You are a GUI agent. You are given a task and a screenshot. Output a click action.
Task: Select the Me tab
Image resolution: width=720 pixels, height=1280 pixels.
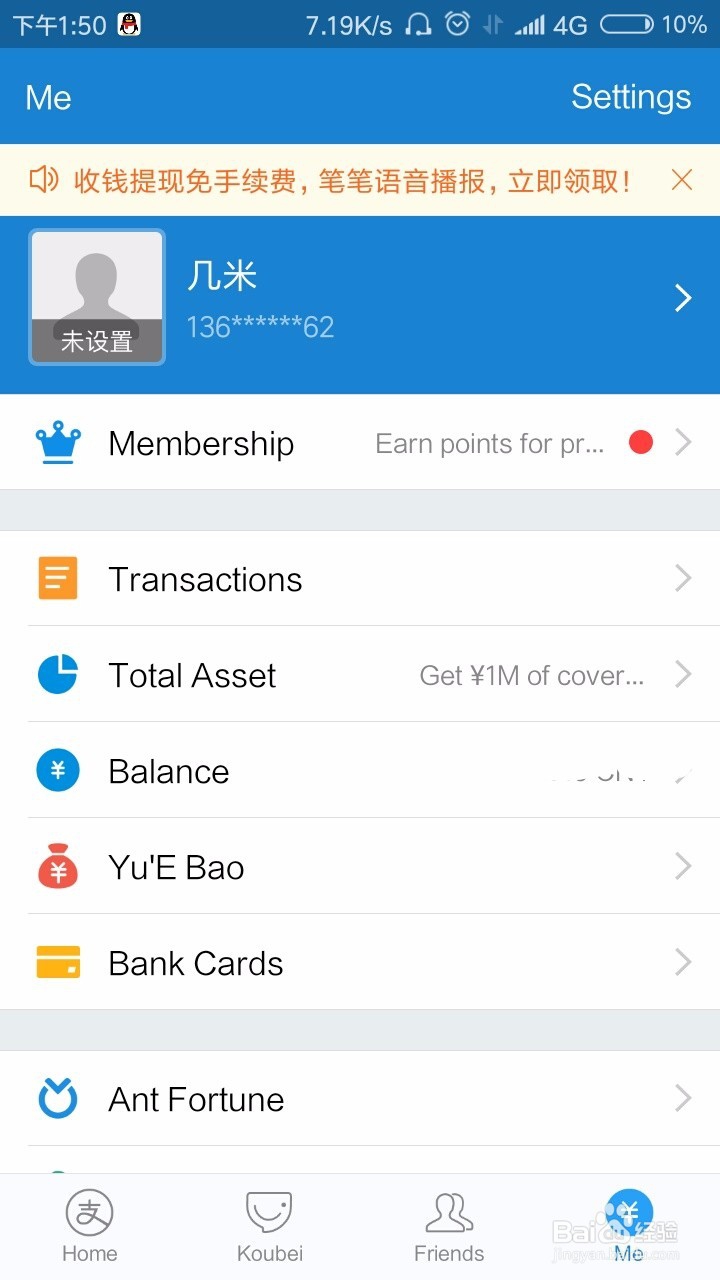(629, 1227)
